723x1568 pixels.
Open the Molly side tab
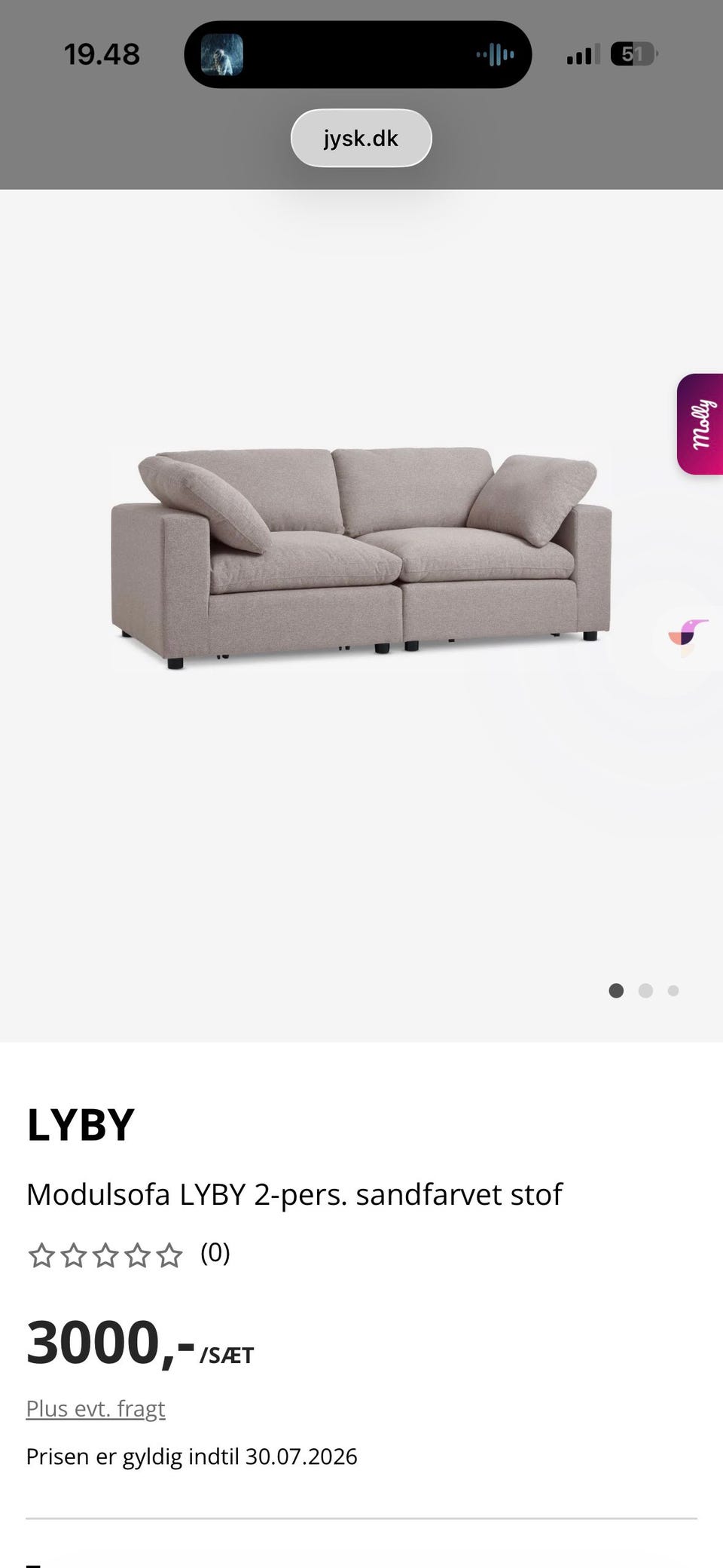coord(700,424)
